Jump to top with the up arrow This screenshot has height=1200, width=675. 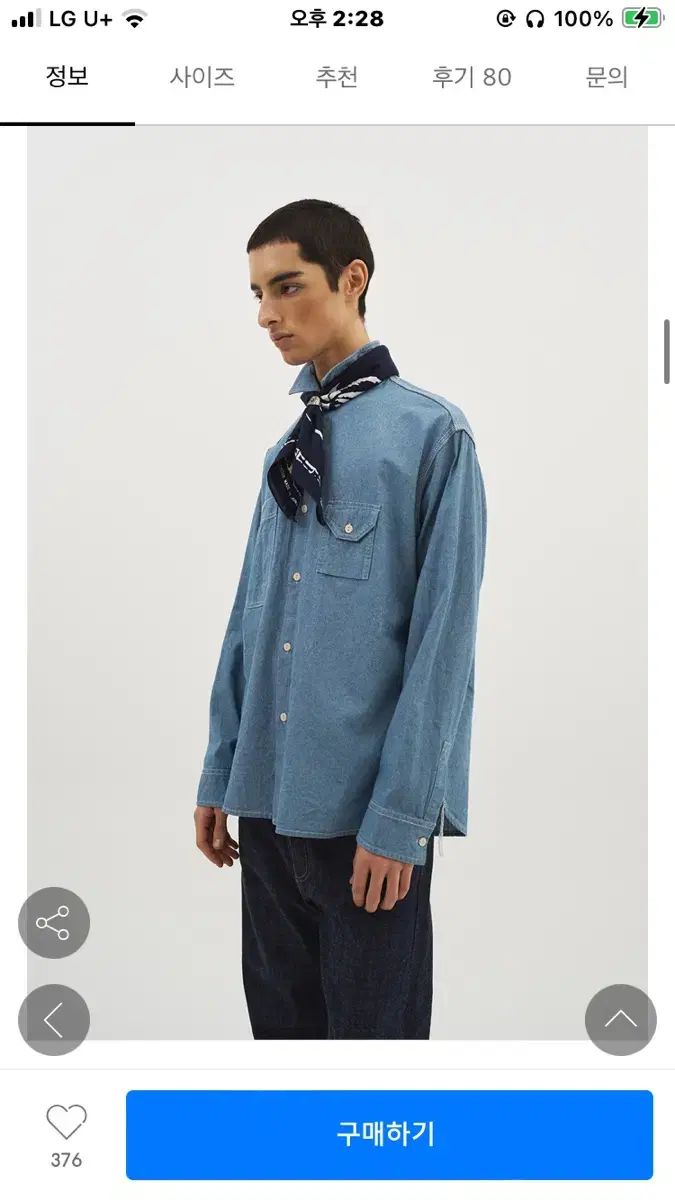click(x=621, y=1020)
